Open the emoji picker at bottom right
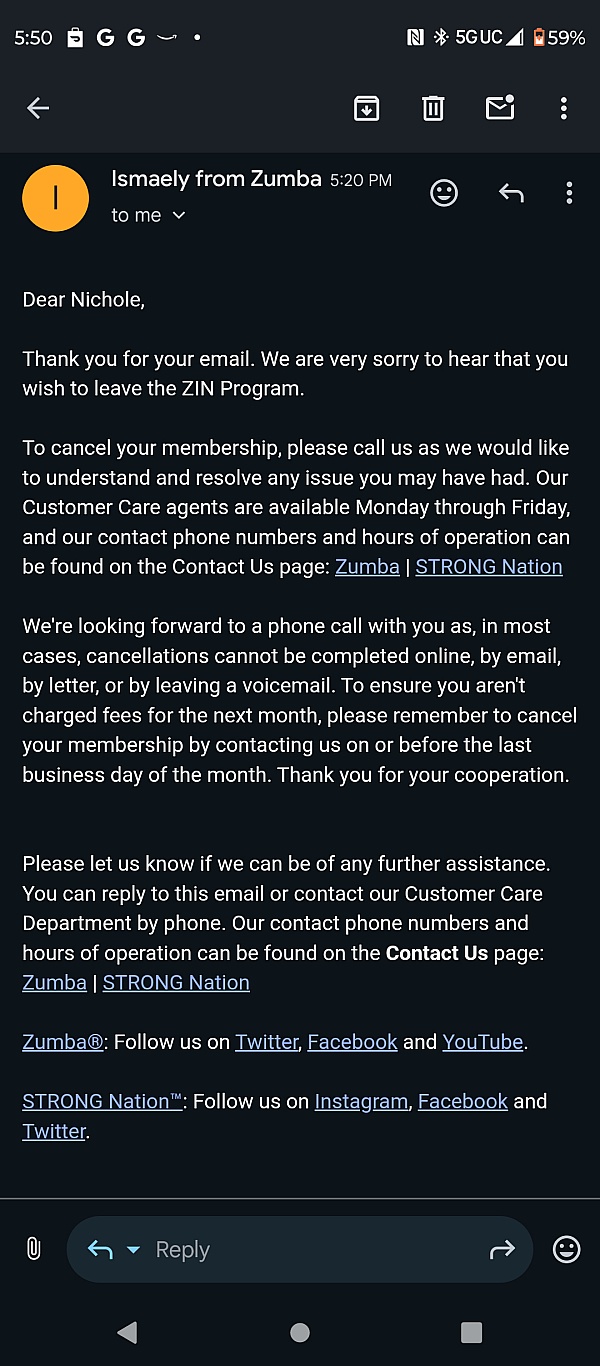Image resolution: width=600 pixels, height=1366 pixels. point(567,1249)
